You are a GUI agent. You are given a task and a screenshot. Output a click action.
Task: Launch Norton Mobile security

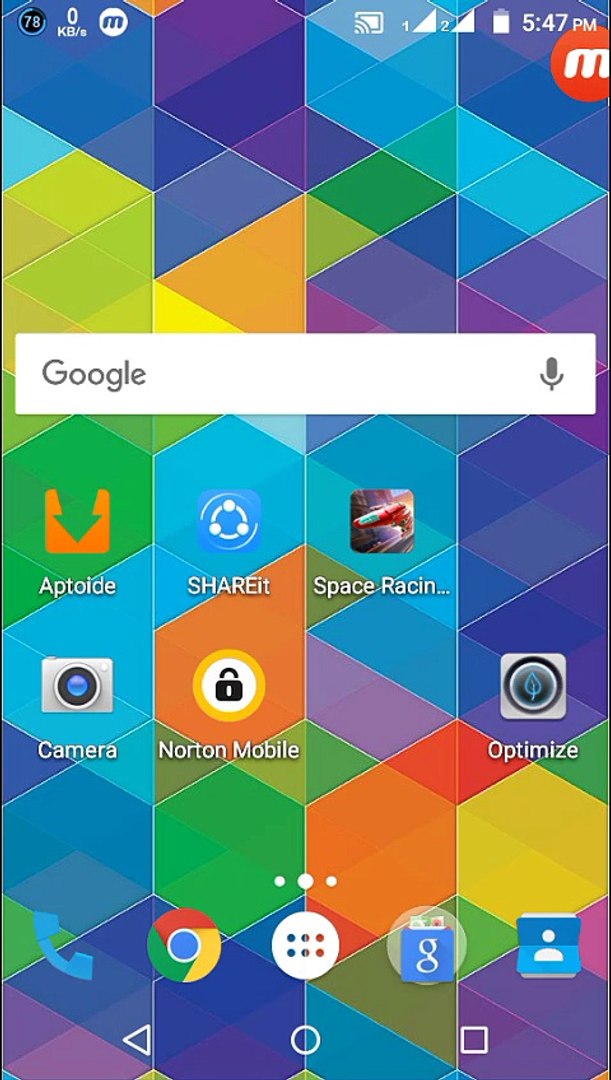(229, 686)
